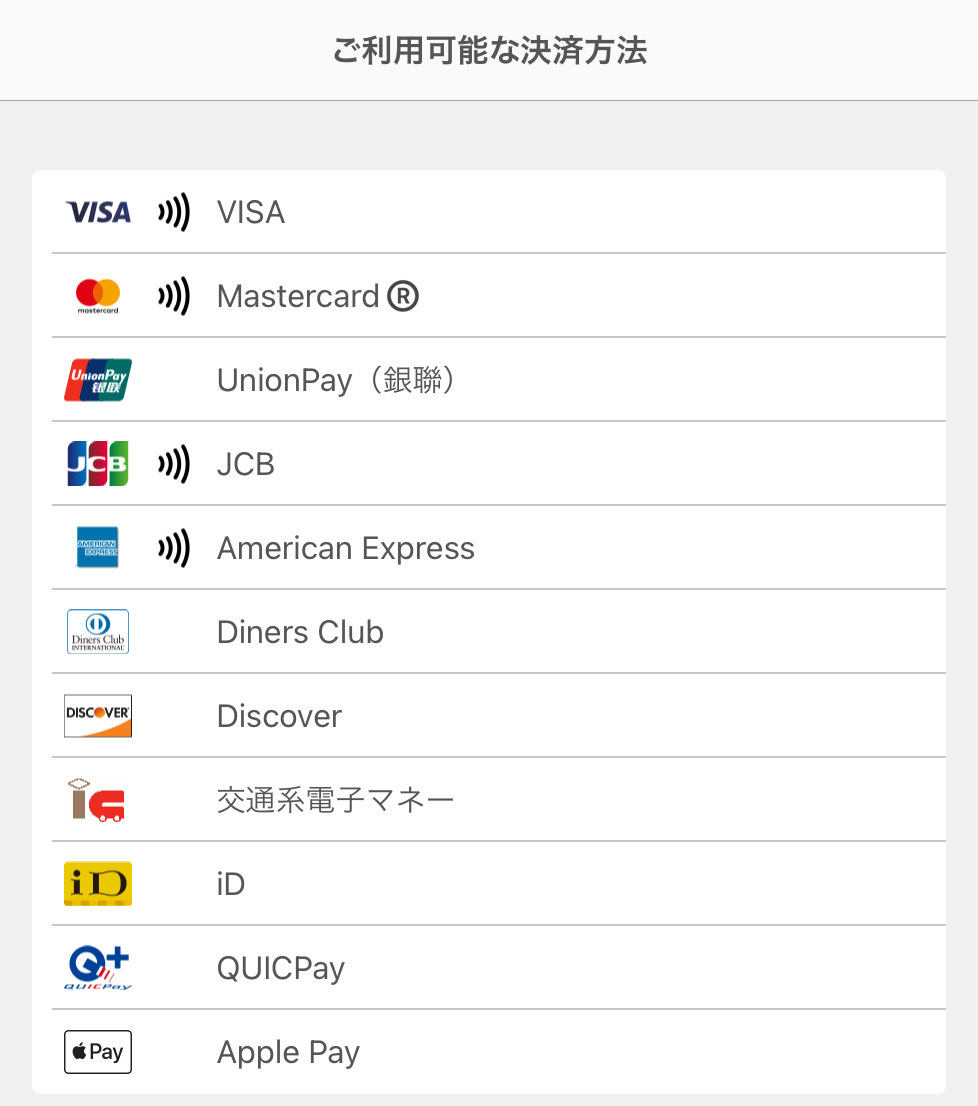Select QUICPay from the list

tap(280, 968)
